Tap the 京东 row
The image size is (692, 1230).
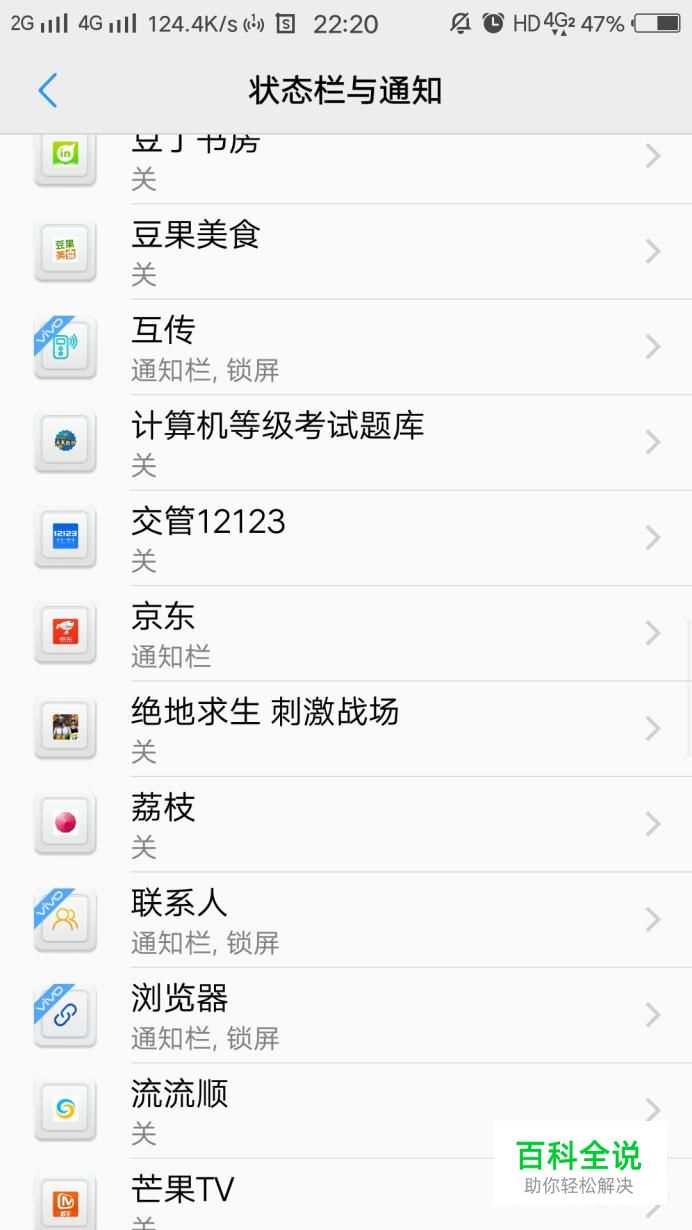coord(346,633)
